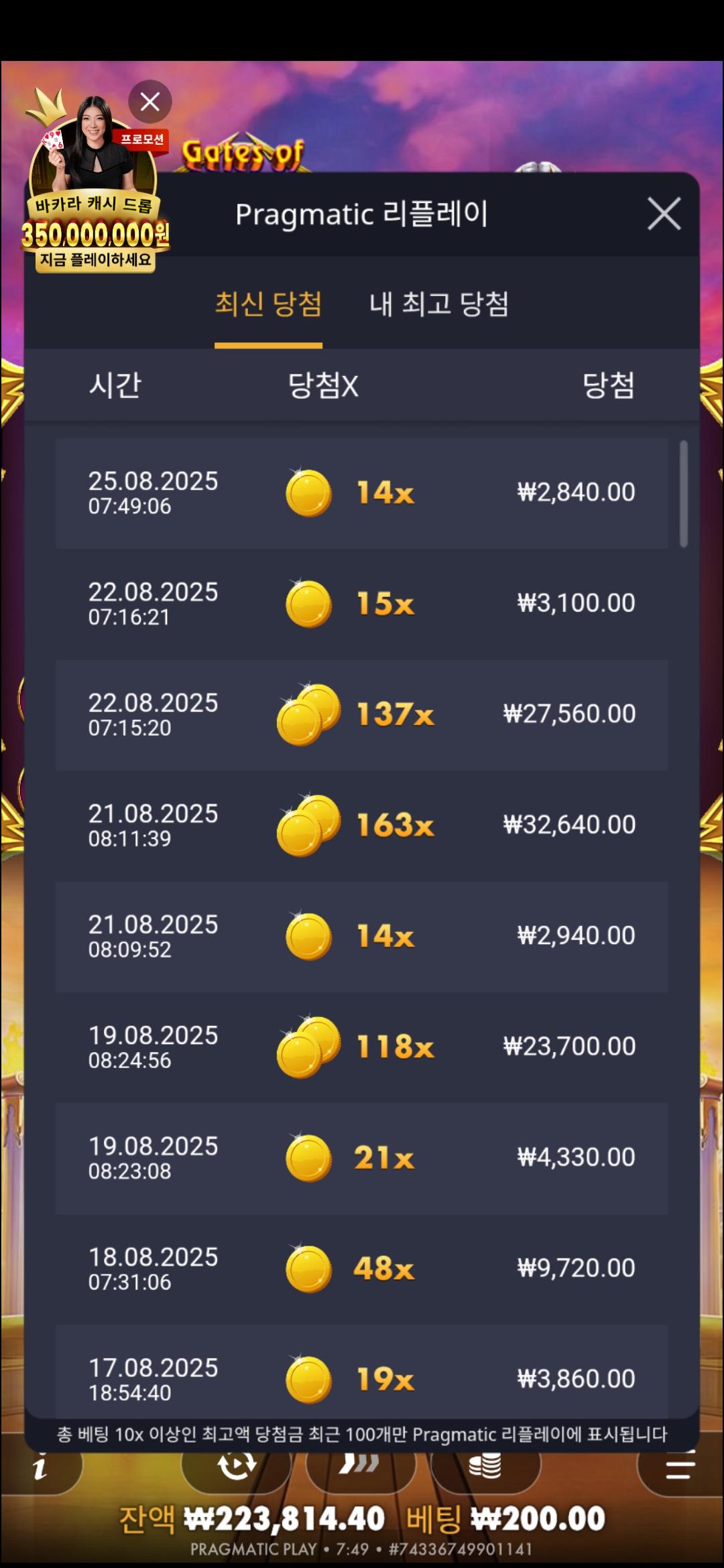Open the 137x win replay of ₩27,560.00
This screenshot has width=724, height=1568.
pyautogui.click(x=362, y=714)
